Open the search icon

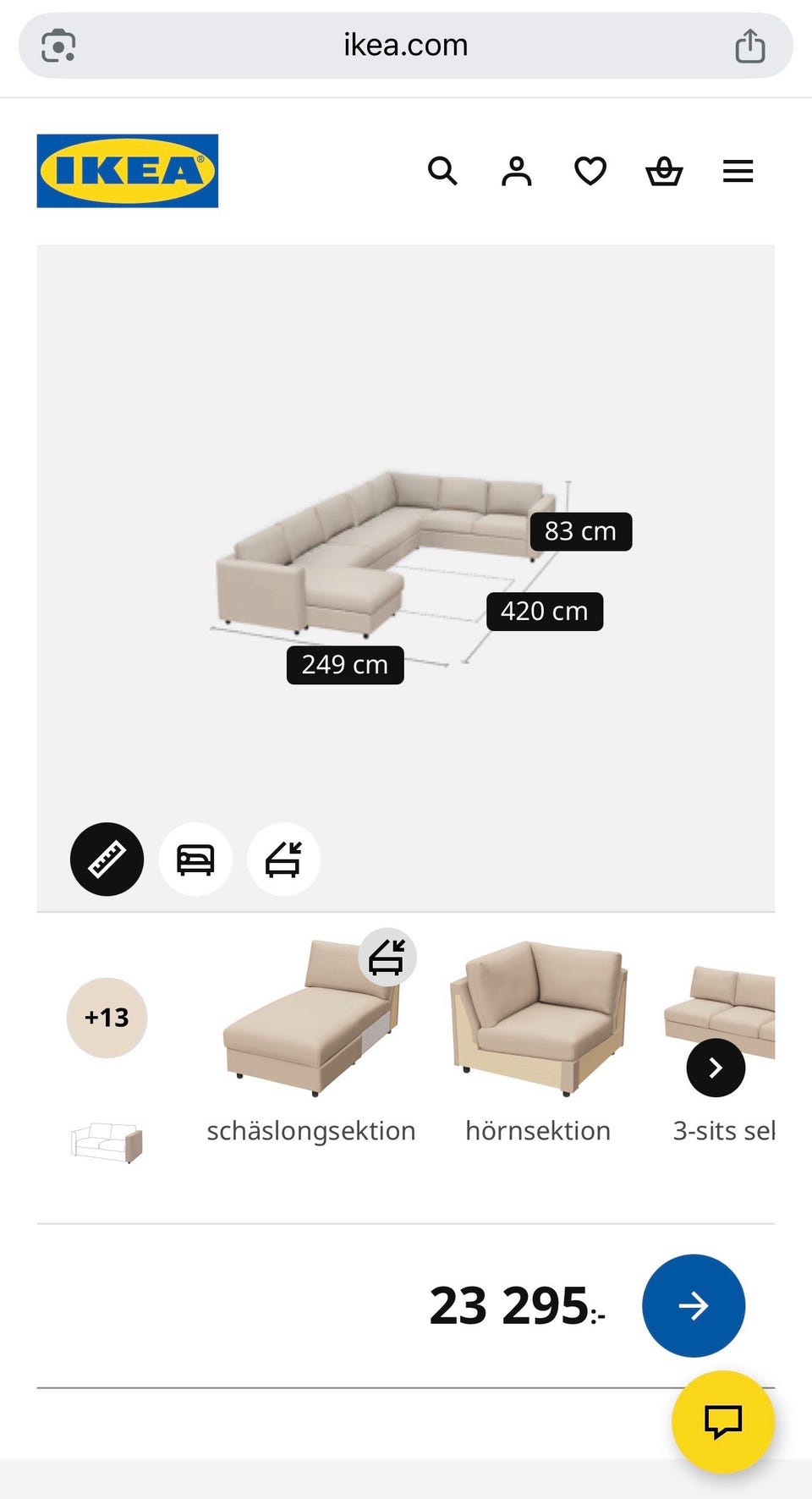pyautogui.click(x=442, y=171)
